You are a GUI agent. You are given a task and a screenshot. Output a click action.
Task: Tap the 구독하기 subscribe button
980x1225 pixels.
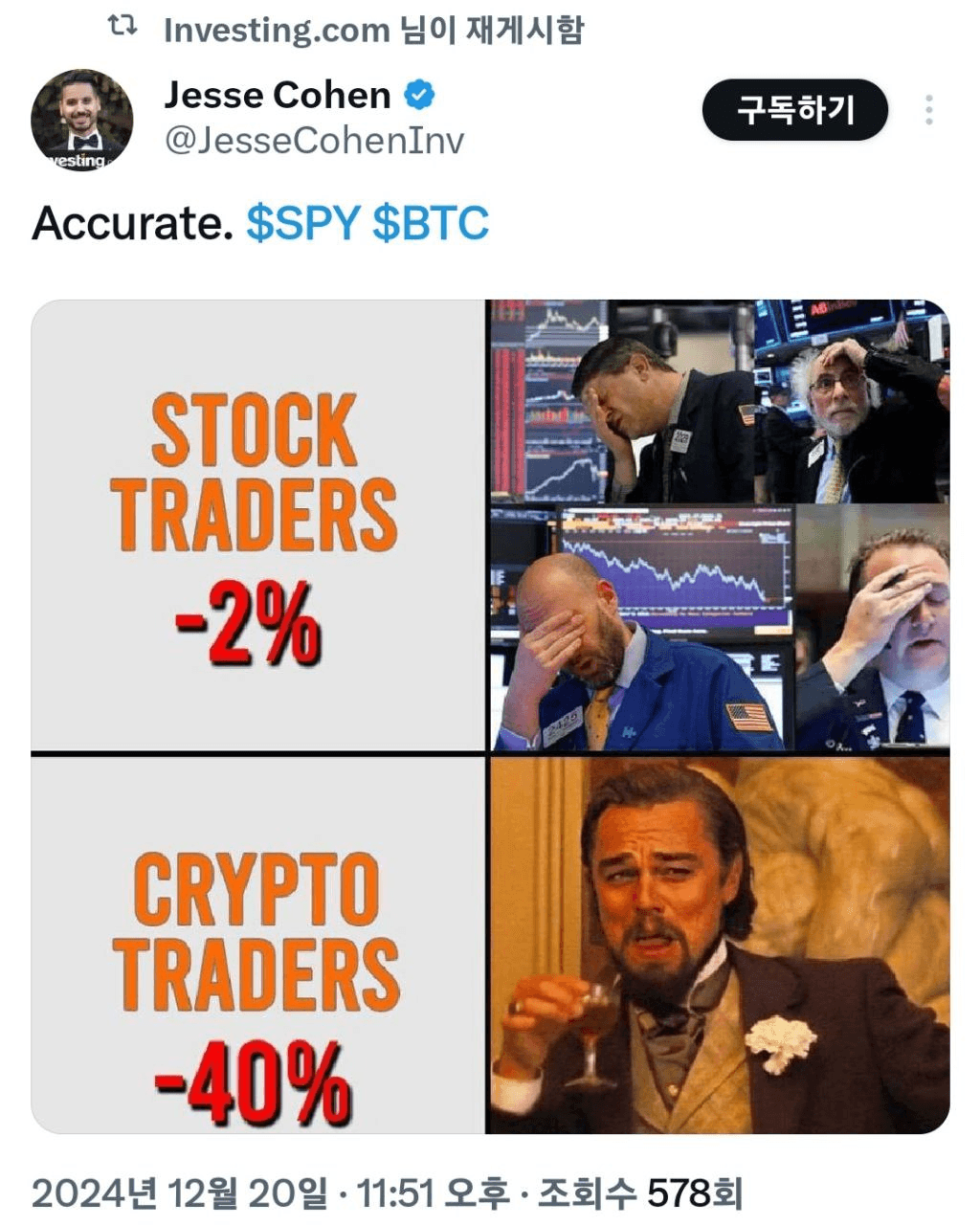[x=794, y=110]
